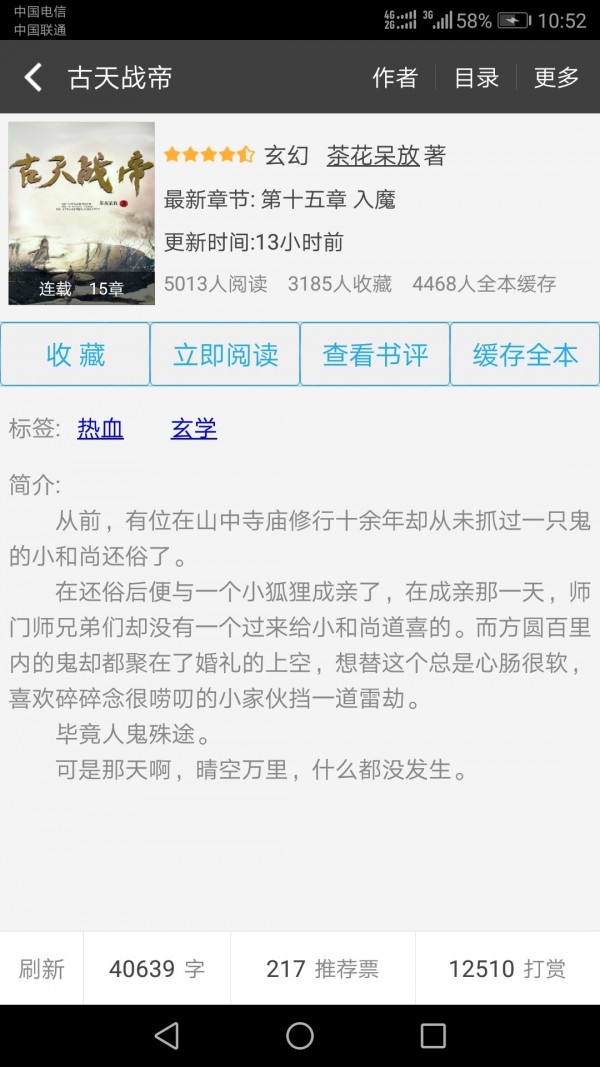View reviews via 查看书评
The width and height of the screenshot is (600, 1067).
click(375, 354)
